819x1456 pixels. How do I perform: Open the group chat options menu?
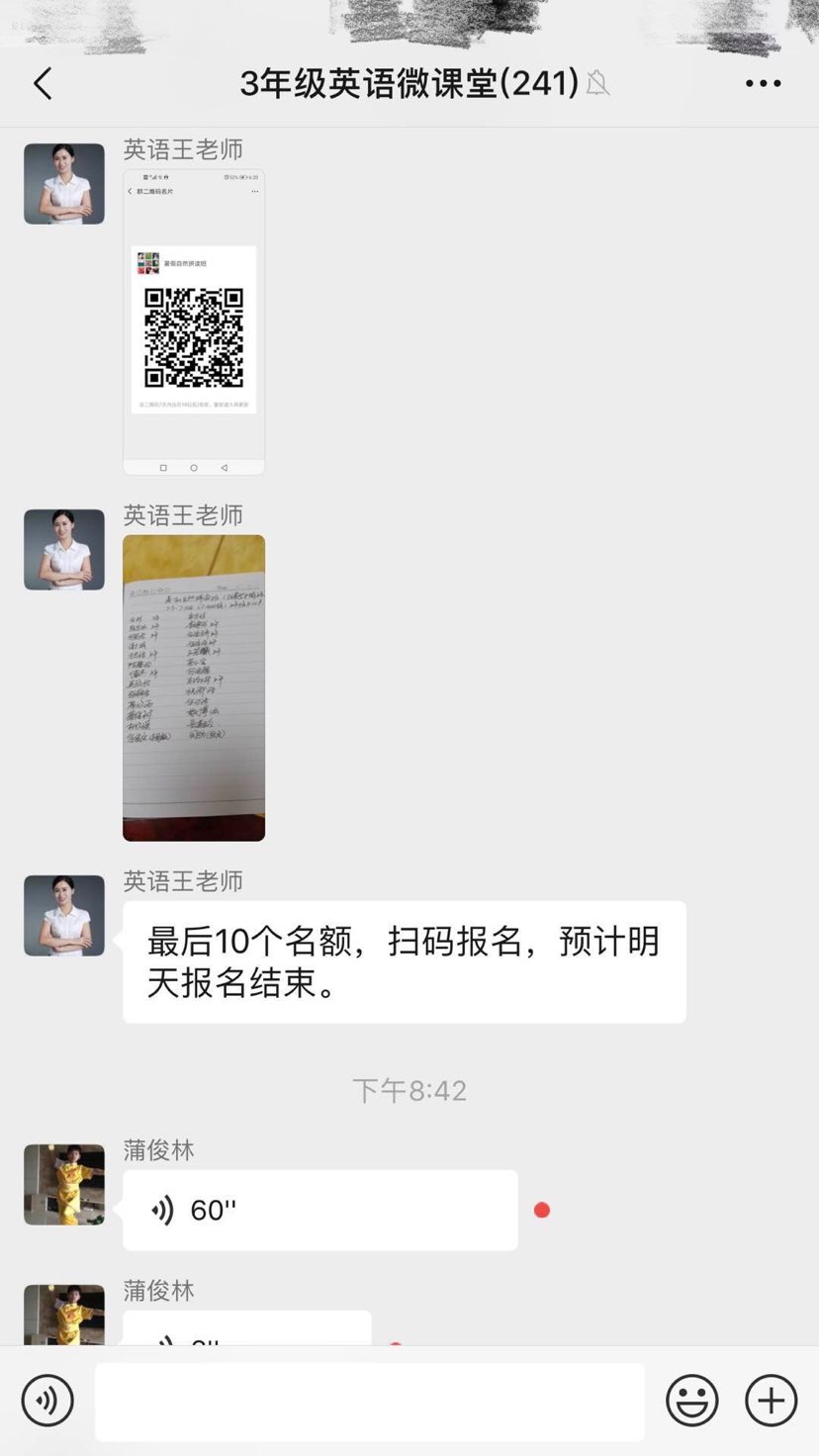click(x=763, y=84)
